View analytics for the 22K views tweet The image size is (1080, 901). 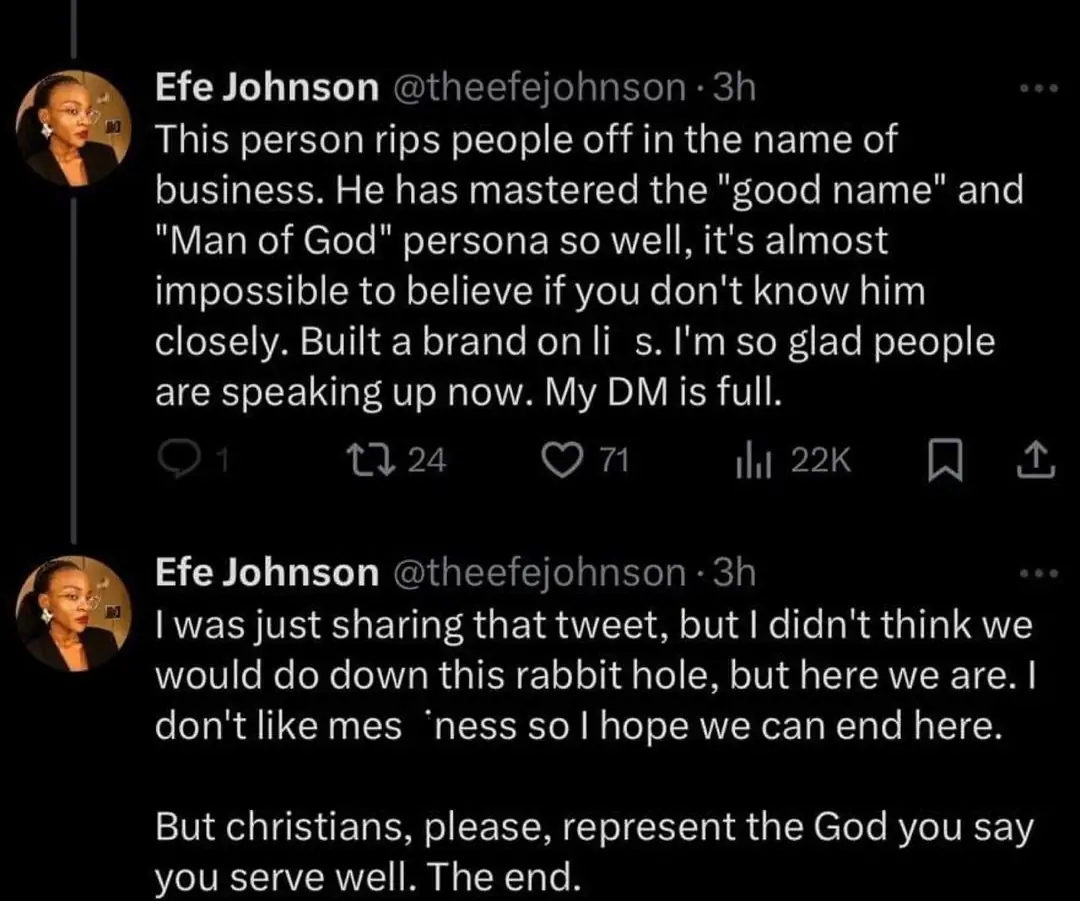[x=749, y=459]
